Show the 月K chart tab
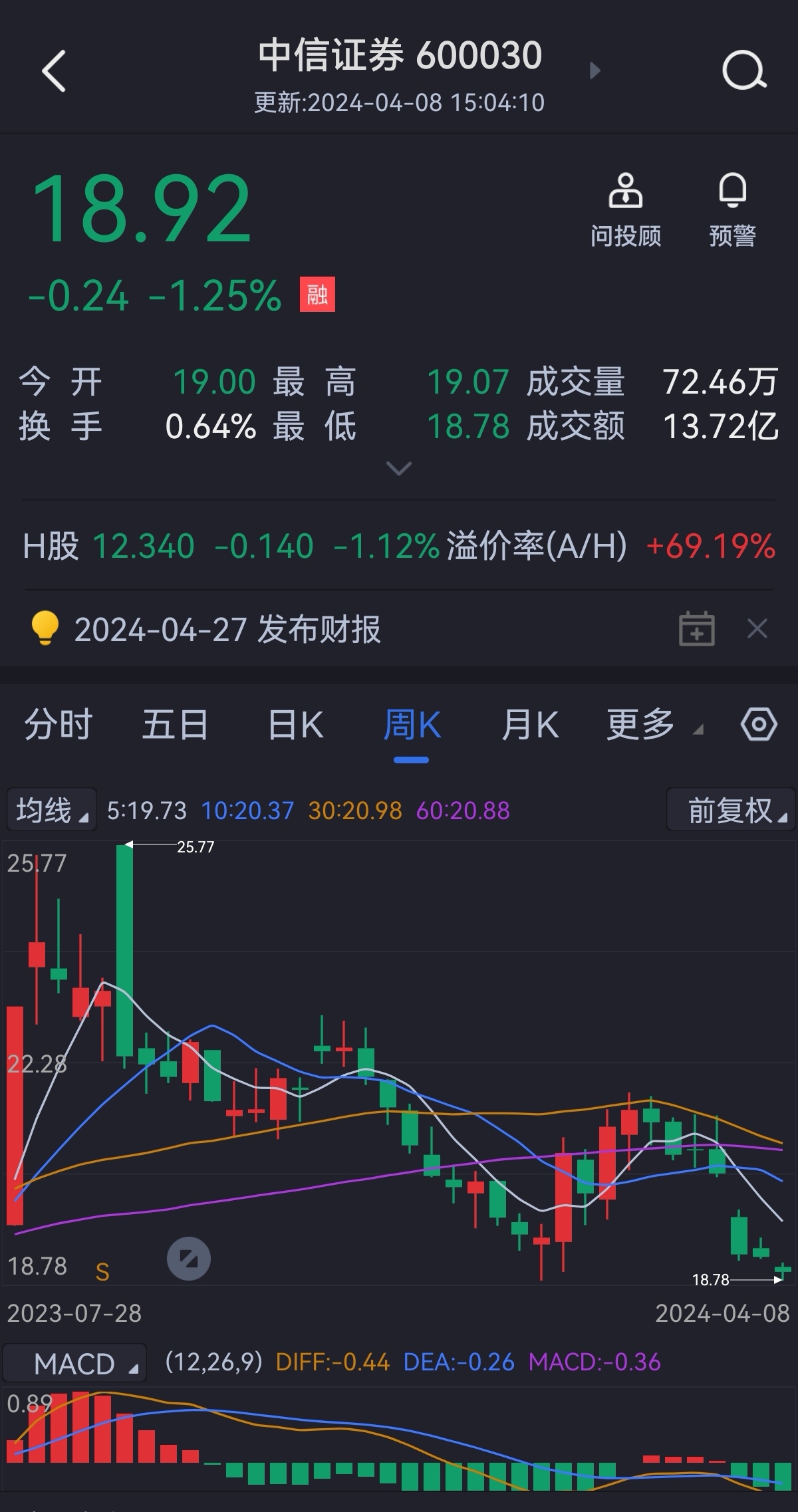The image size is (798, 1512). click(530, 725)
